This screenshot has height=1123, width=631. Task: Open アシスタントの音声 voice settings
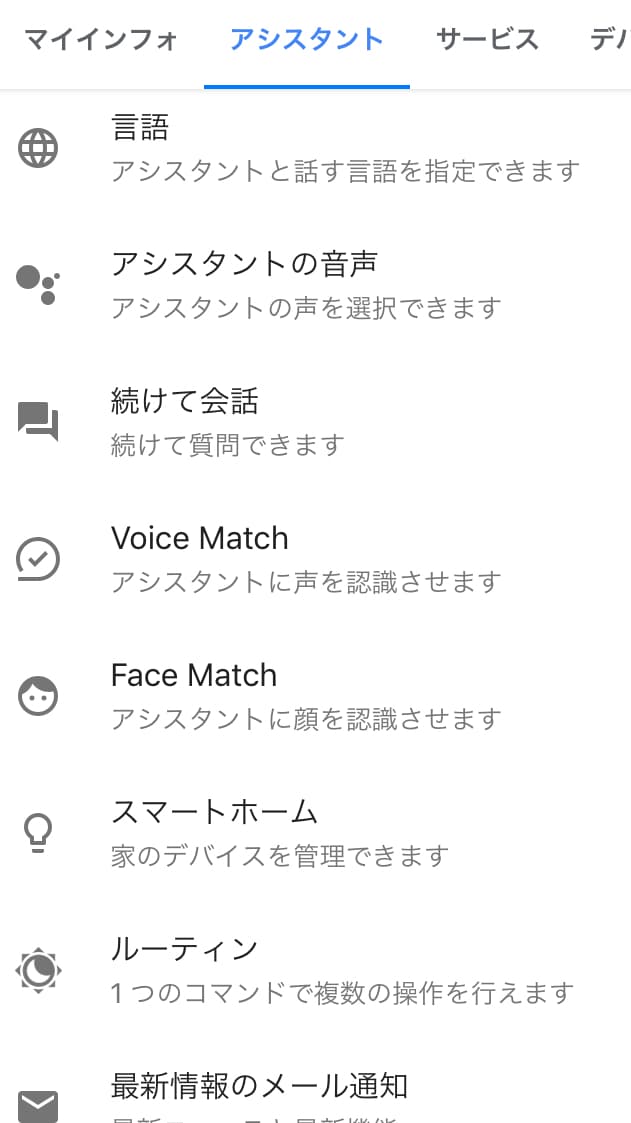click(x=315, y=285)
